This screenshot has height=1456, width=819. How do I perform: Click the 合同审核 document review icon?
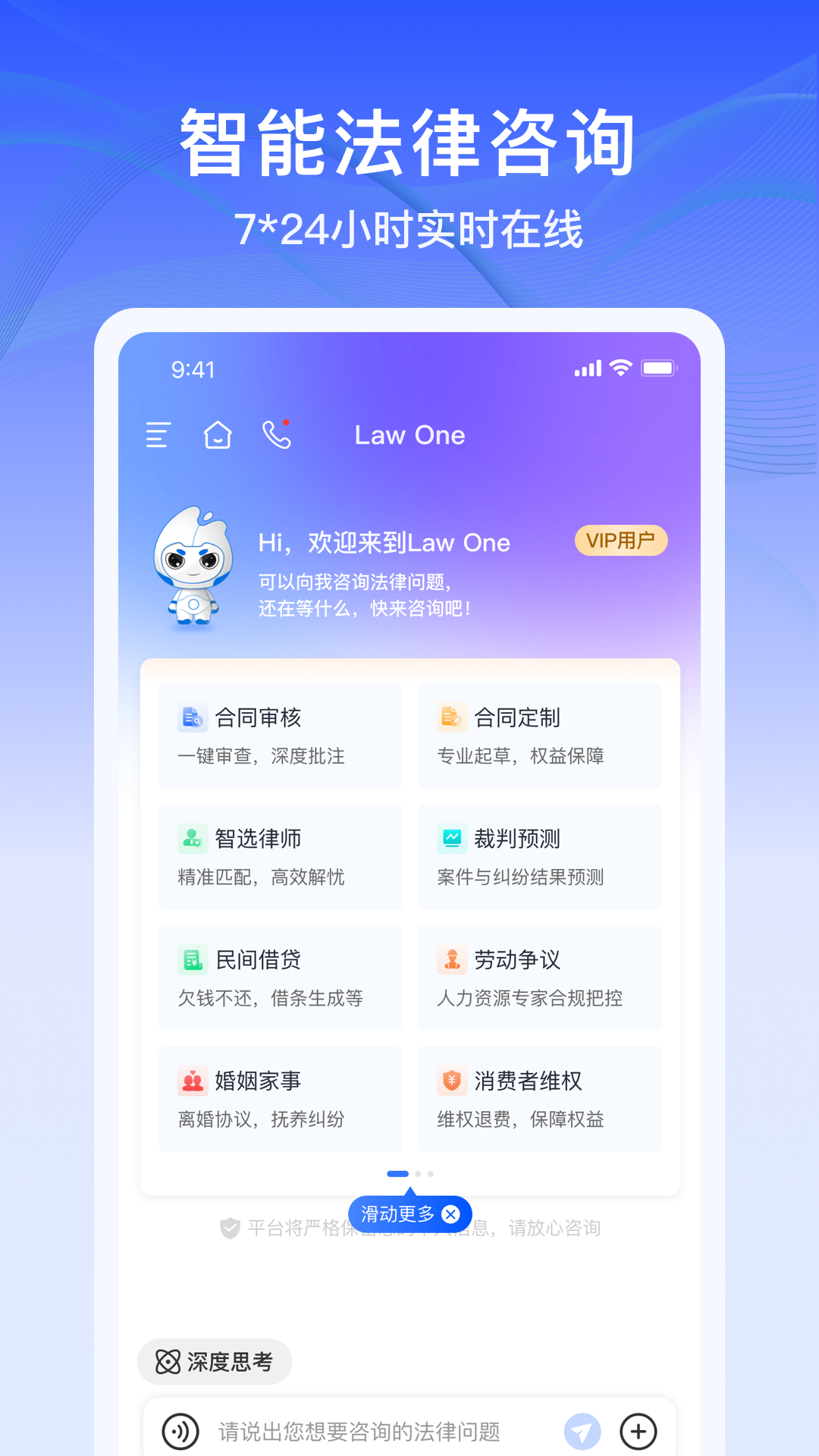coord(193,717)
